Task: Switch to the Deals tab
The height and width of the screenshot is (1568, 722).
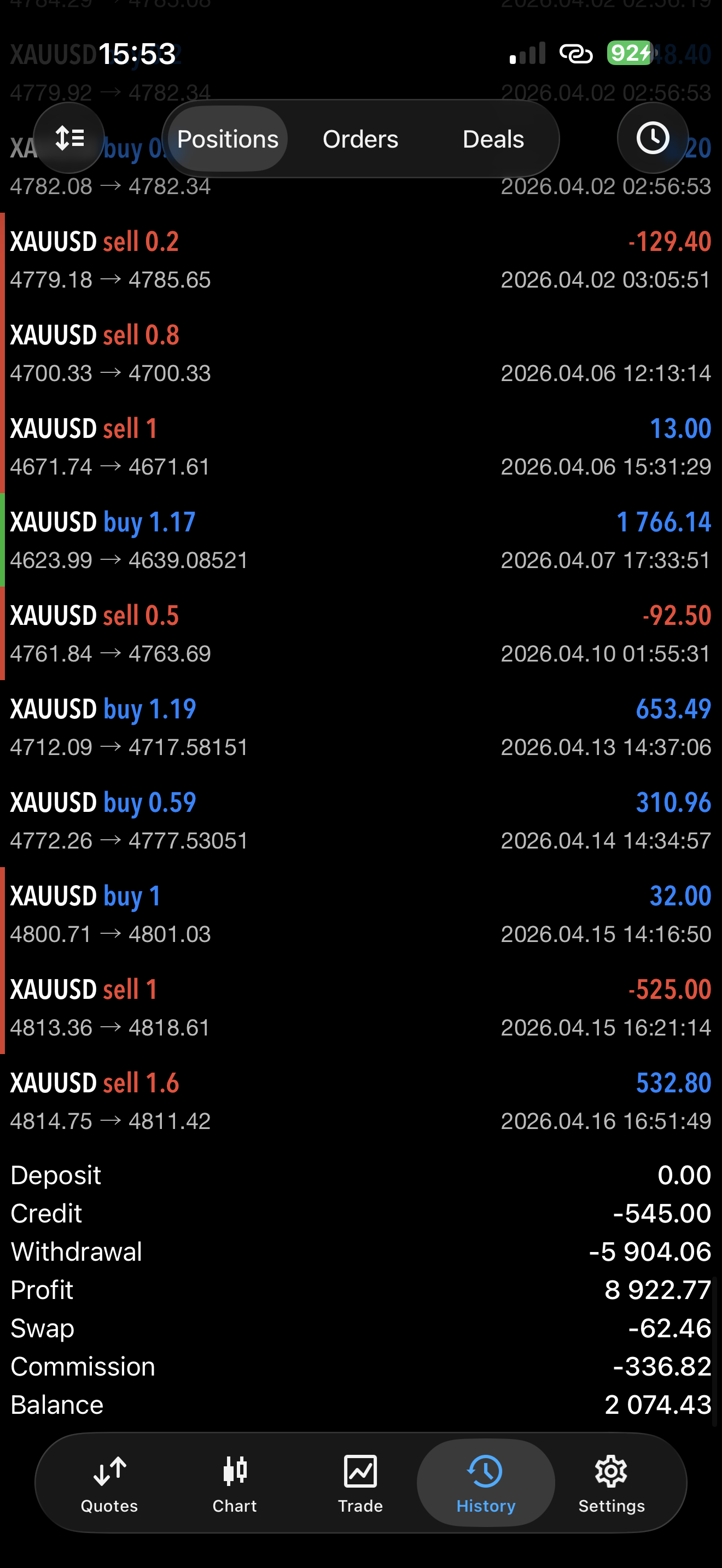Action: tap(493, 139)
